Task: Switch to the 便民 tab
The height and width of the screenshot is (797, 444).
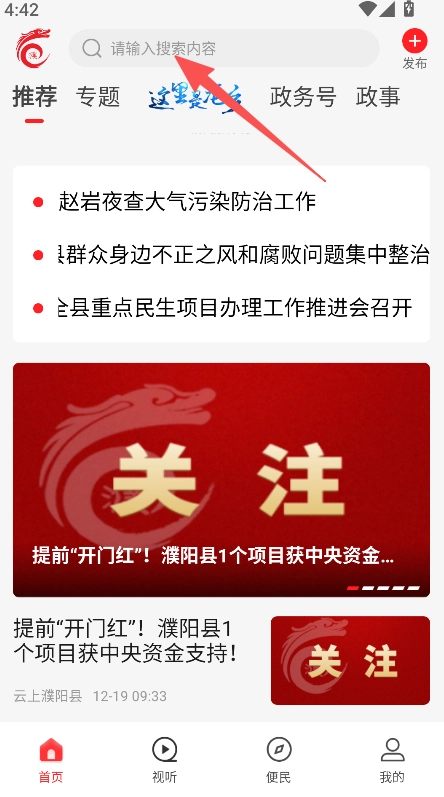Action: 278,760
